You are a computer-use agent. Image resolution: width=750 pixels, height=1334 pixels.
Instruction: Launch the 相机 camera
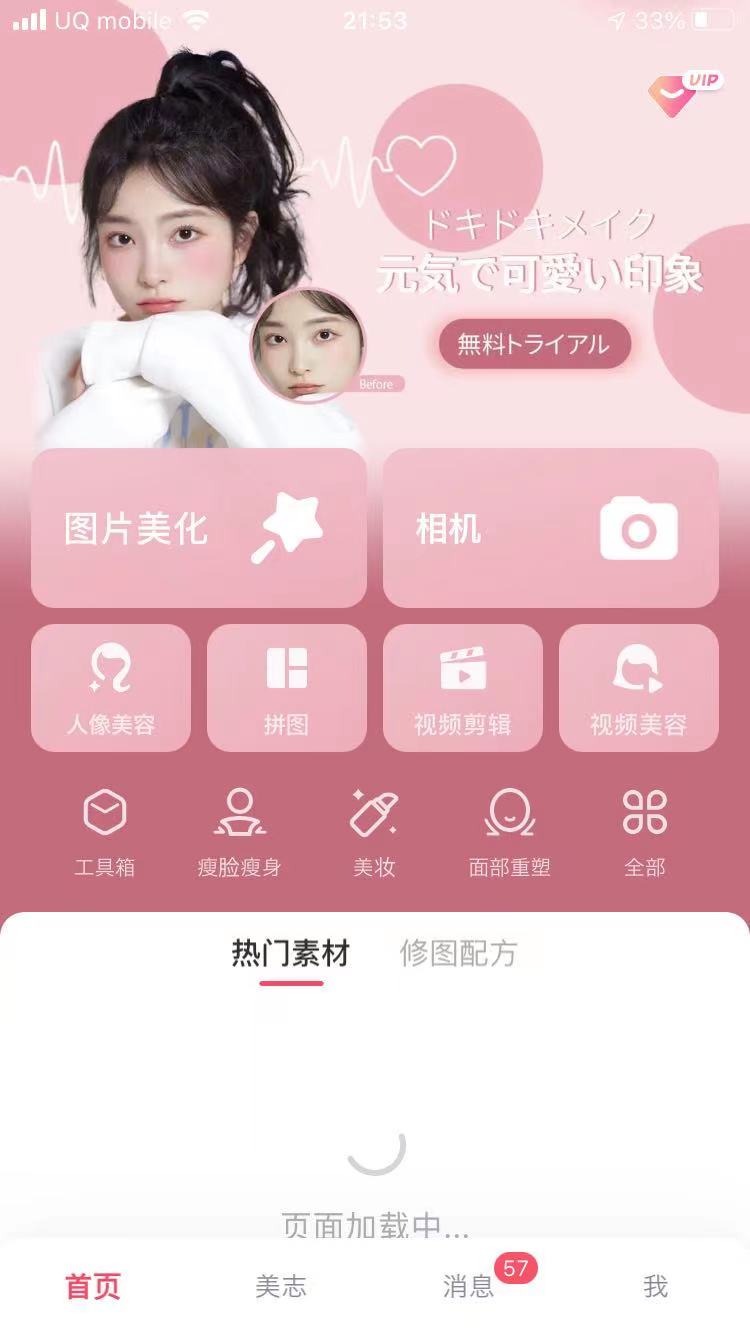coord(550,528)
